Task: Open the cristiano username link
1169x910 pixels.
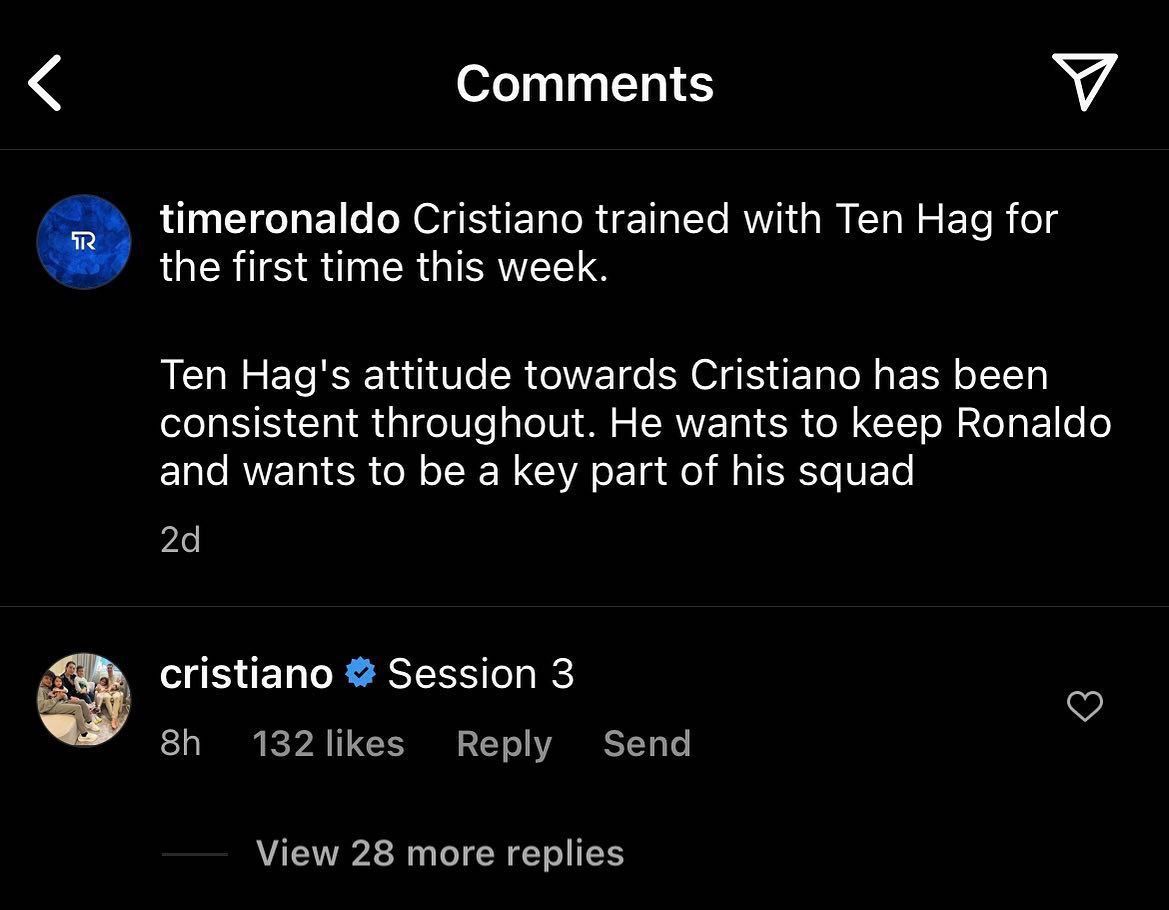Action: click(246, 674)
